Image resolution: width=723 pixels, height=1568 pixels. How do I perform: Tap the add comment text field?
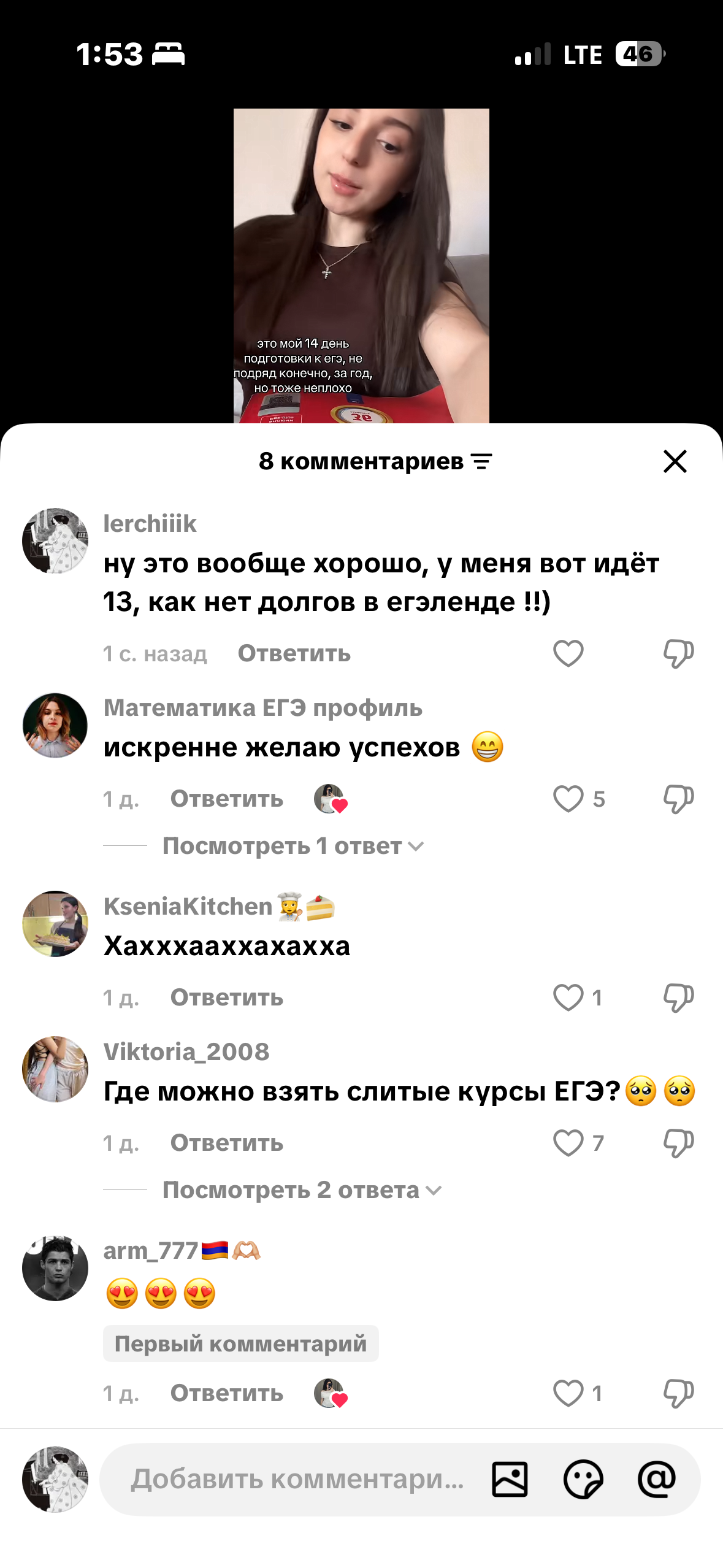(x=297, y=1479)
